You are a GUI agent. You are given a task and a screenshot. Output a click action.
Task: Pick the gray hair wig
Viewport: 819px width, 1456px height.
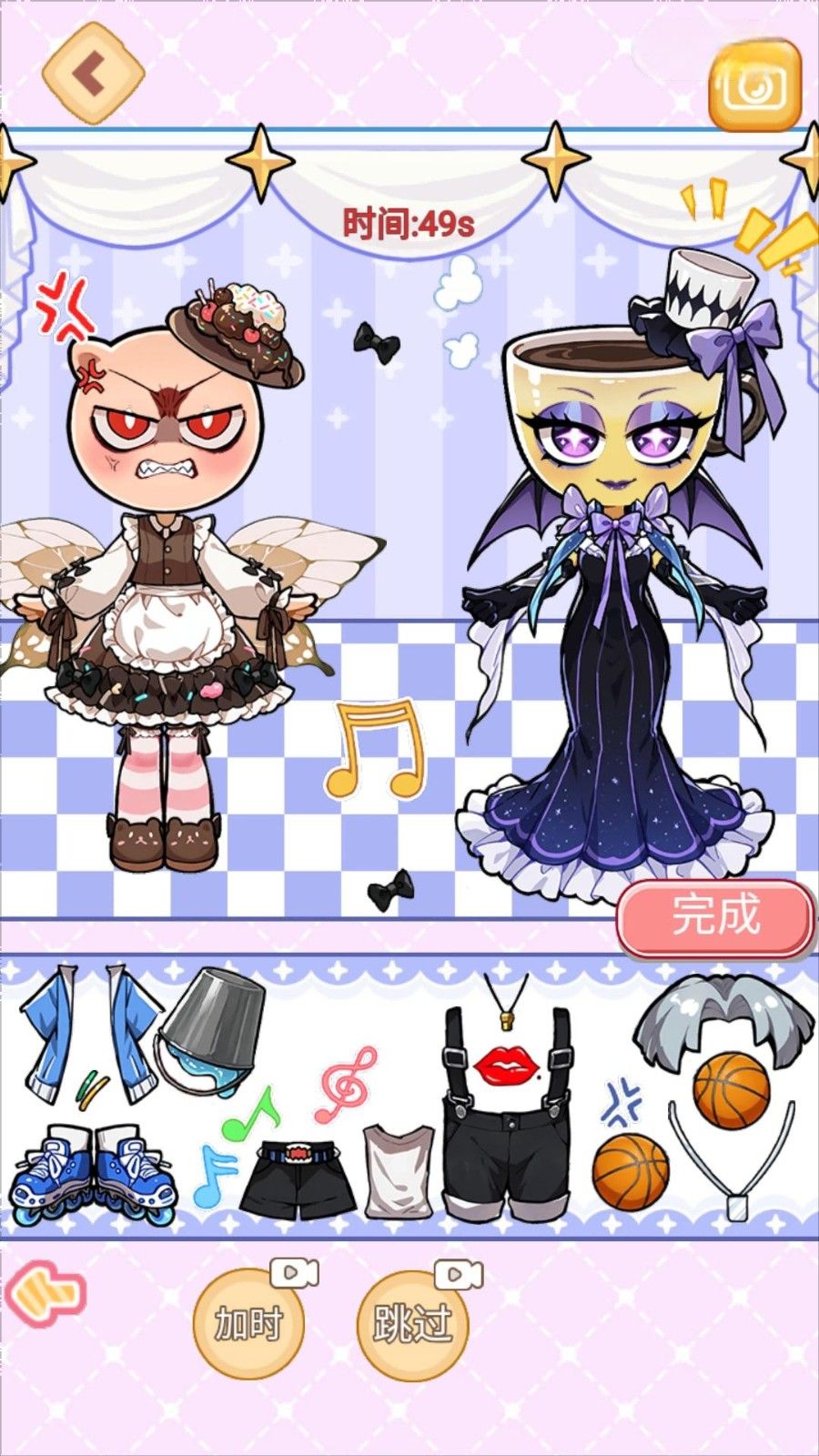pos(723,1012)
